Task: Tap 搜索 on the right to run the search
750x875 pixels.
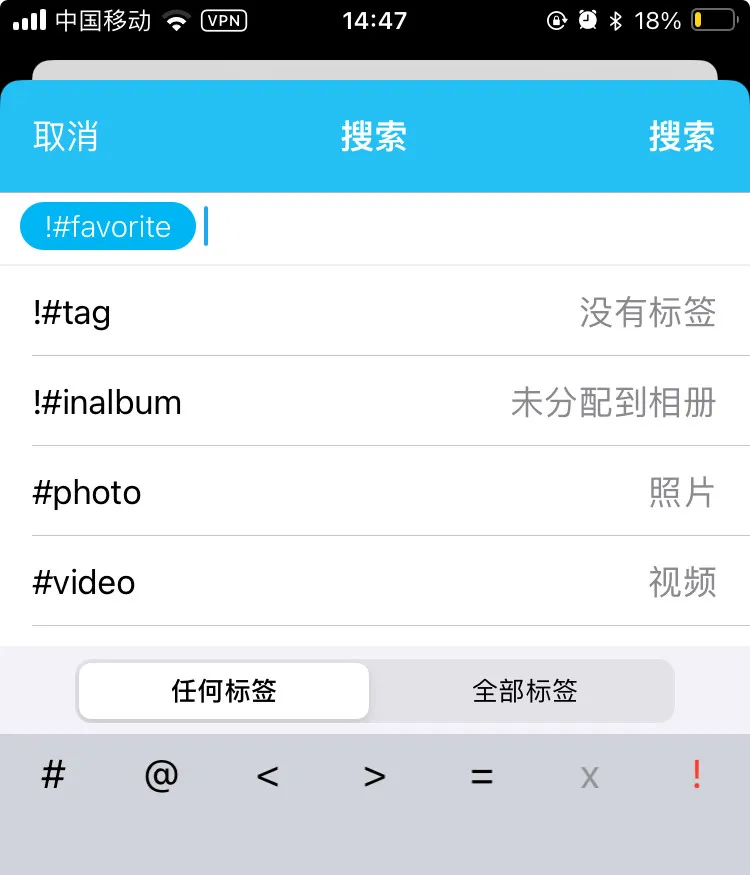Action: coord(681,137)
